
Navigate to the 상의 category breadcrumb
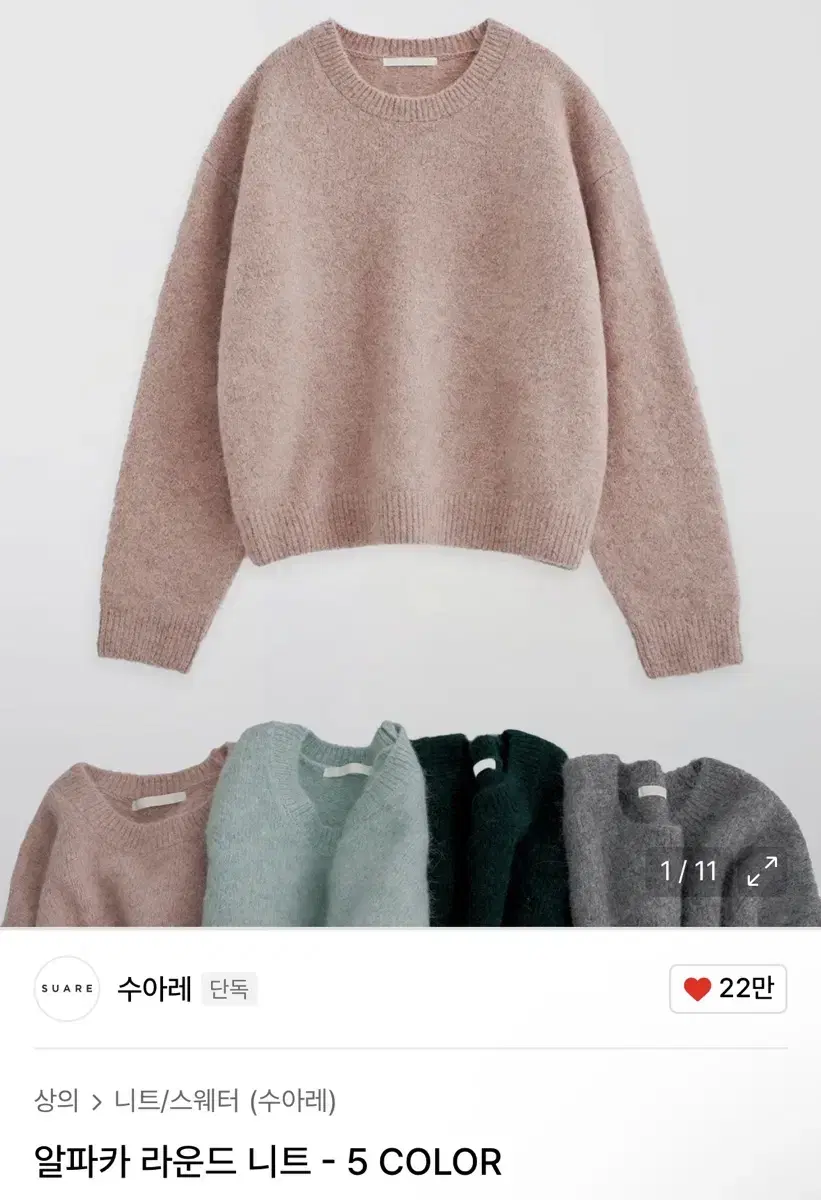click(x=53, y=1098)
